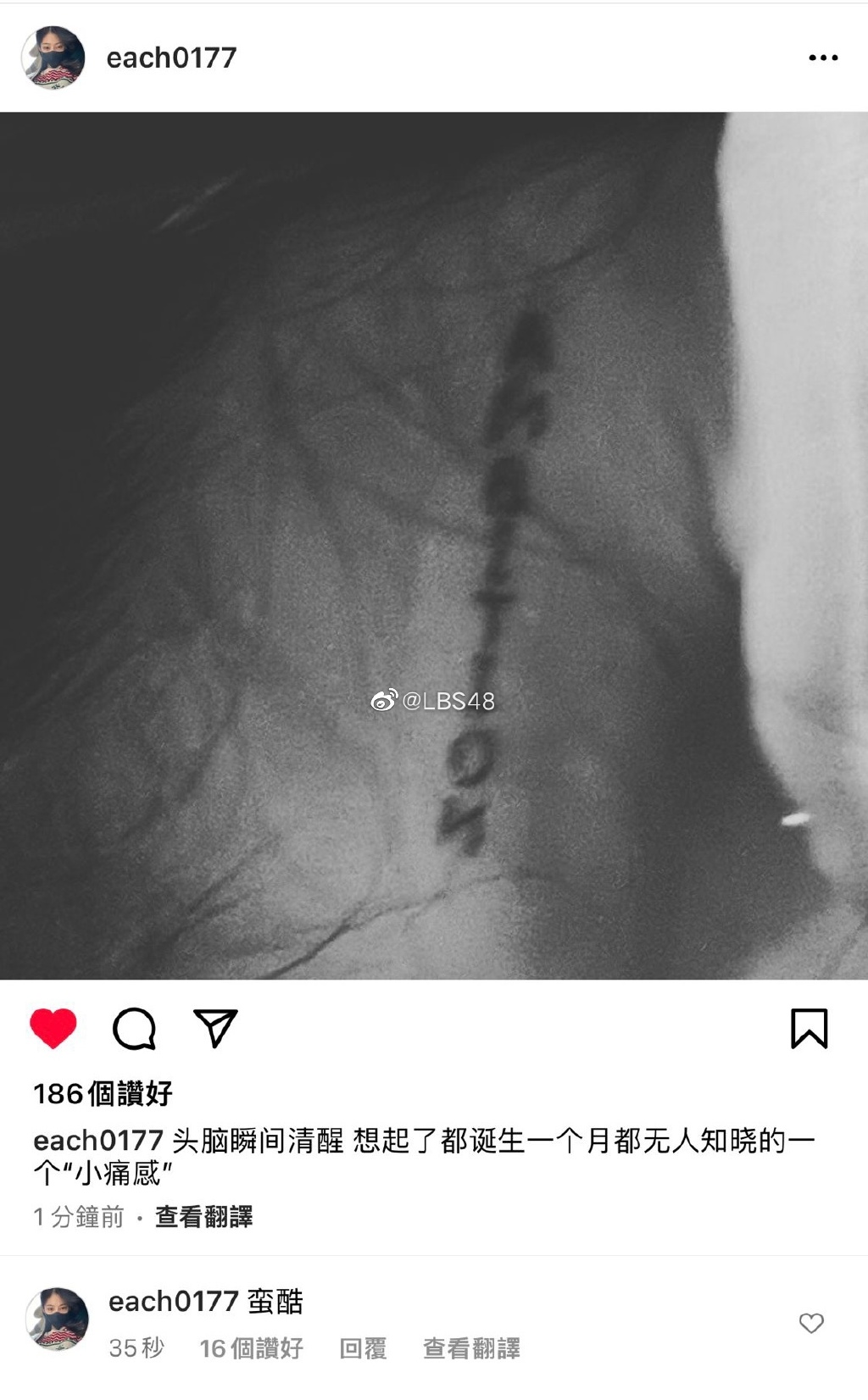Open the three-dot post options menu
The width and height of the screenshot is (868, 1400).
822,58
